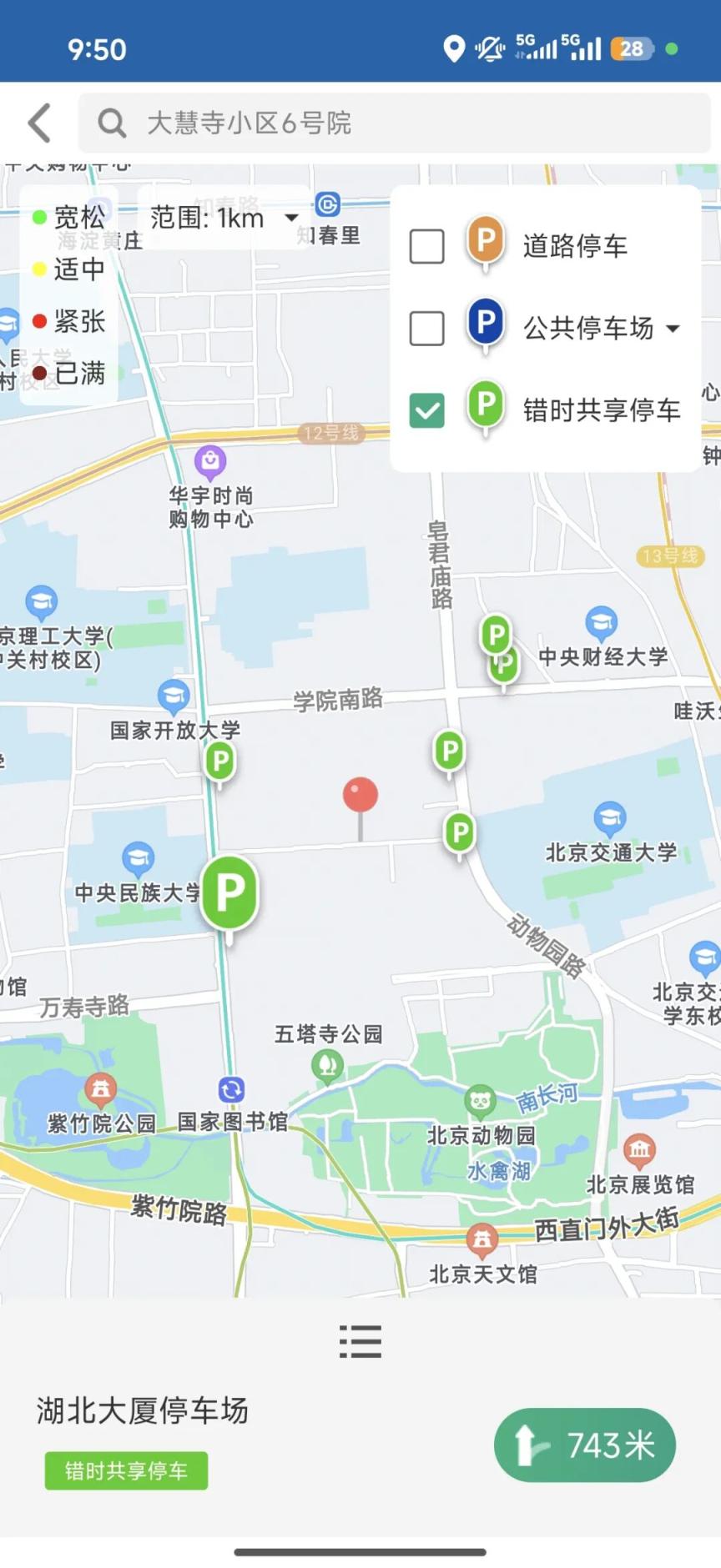Check the 道路停车 checkbox

click(426, 247)
